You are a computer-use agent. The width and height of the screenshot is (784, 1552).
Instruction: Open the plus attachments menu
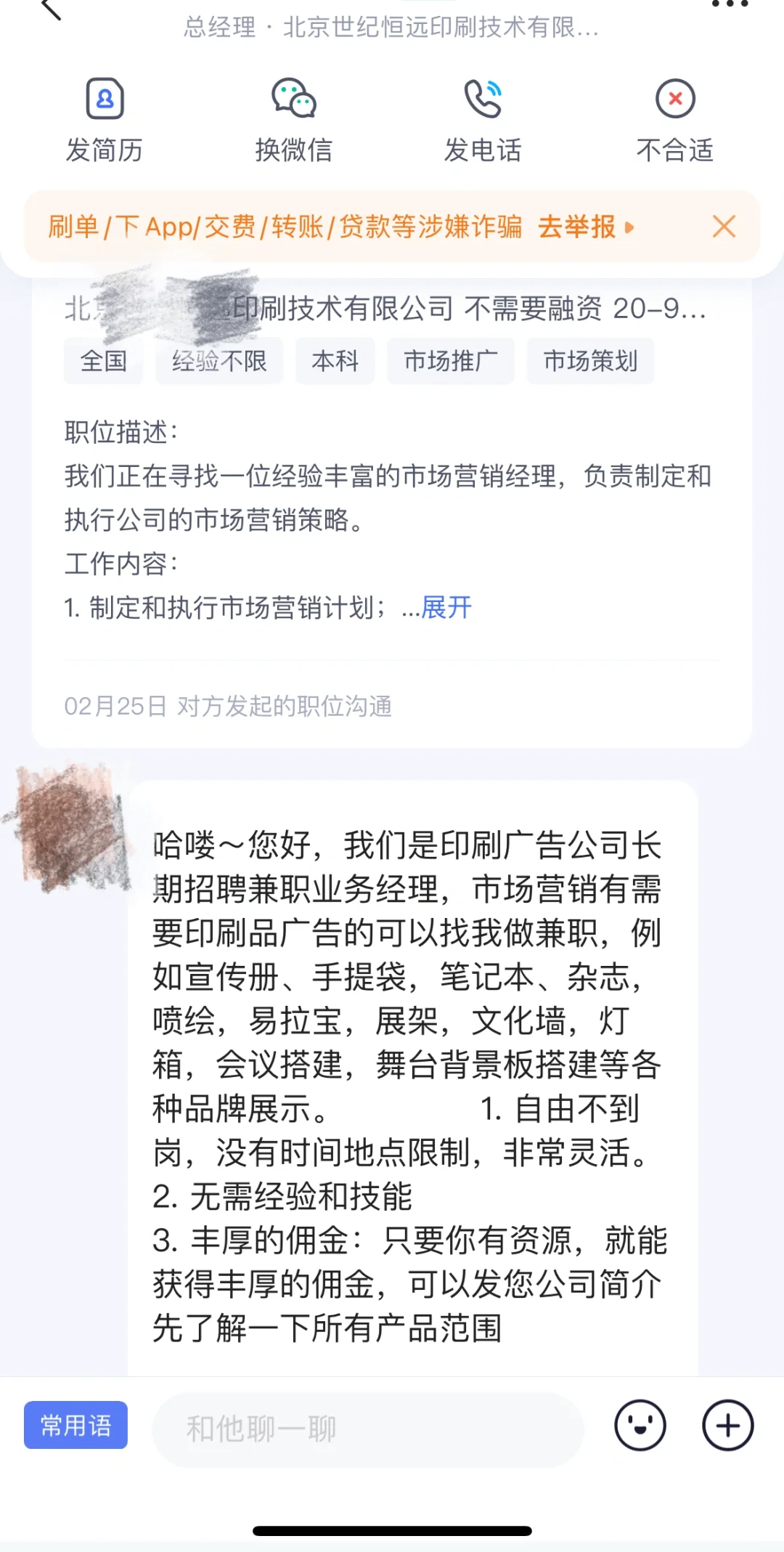[727, 1425]
